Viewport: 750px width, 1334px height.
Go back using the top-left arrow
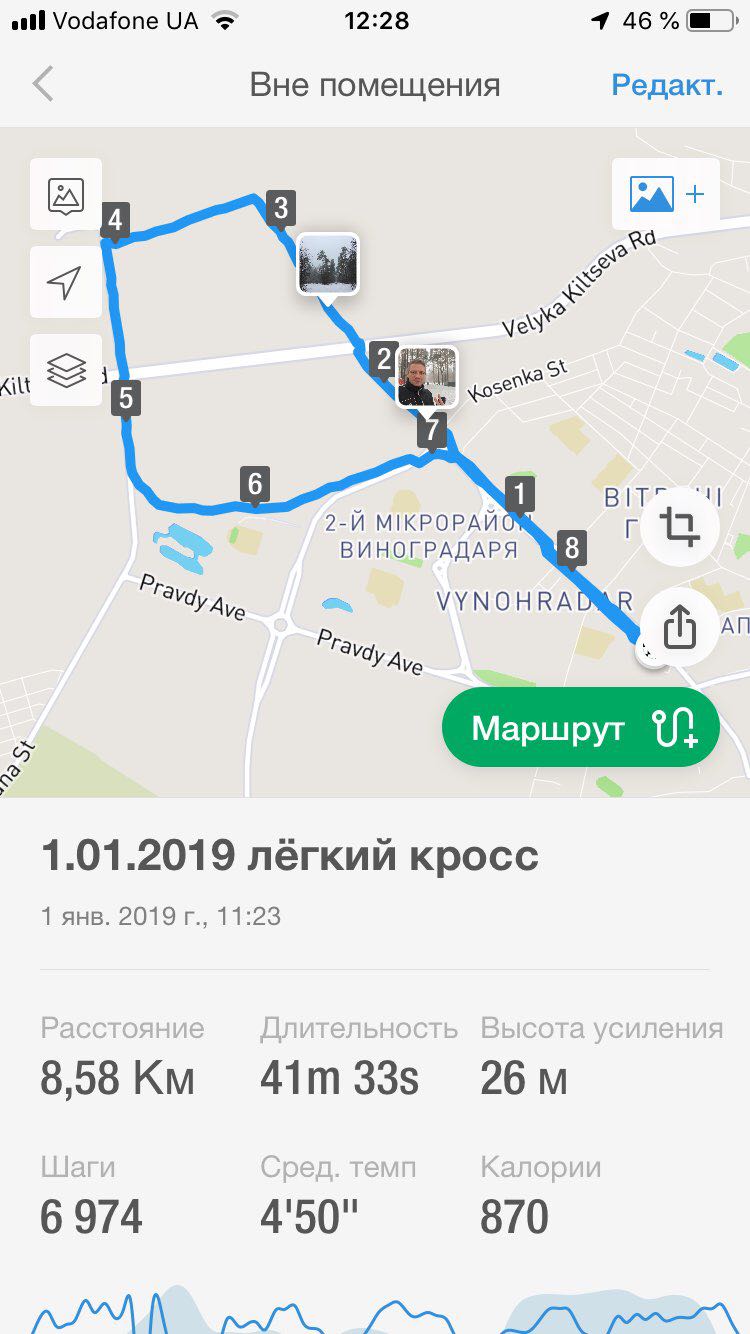[x=43, y=84]
